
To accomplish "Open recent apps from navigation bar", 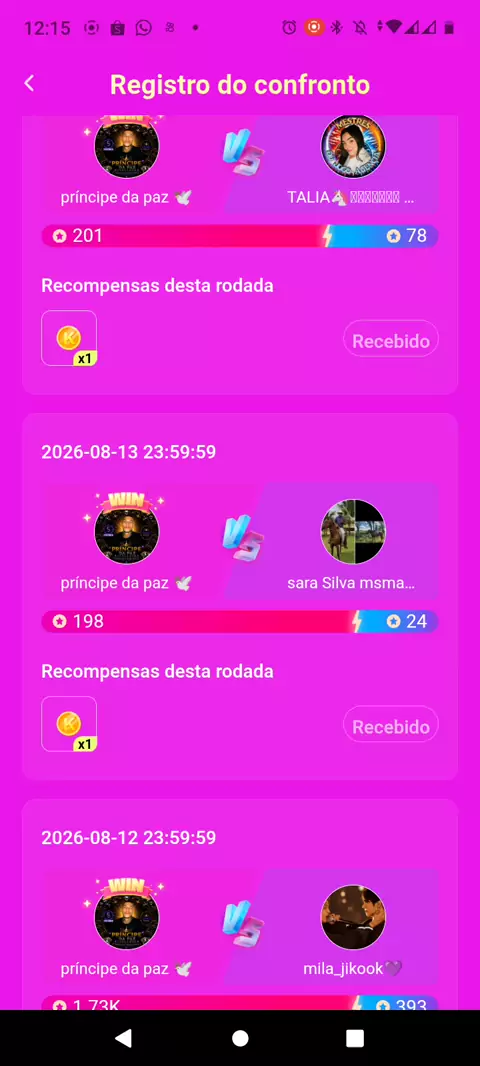I will pyautogui.click(x=356, y=1038).
